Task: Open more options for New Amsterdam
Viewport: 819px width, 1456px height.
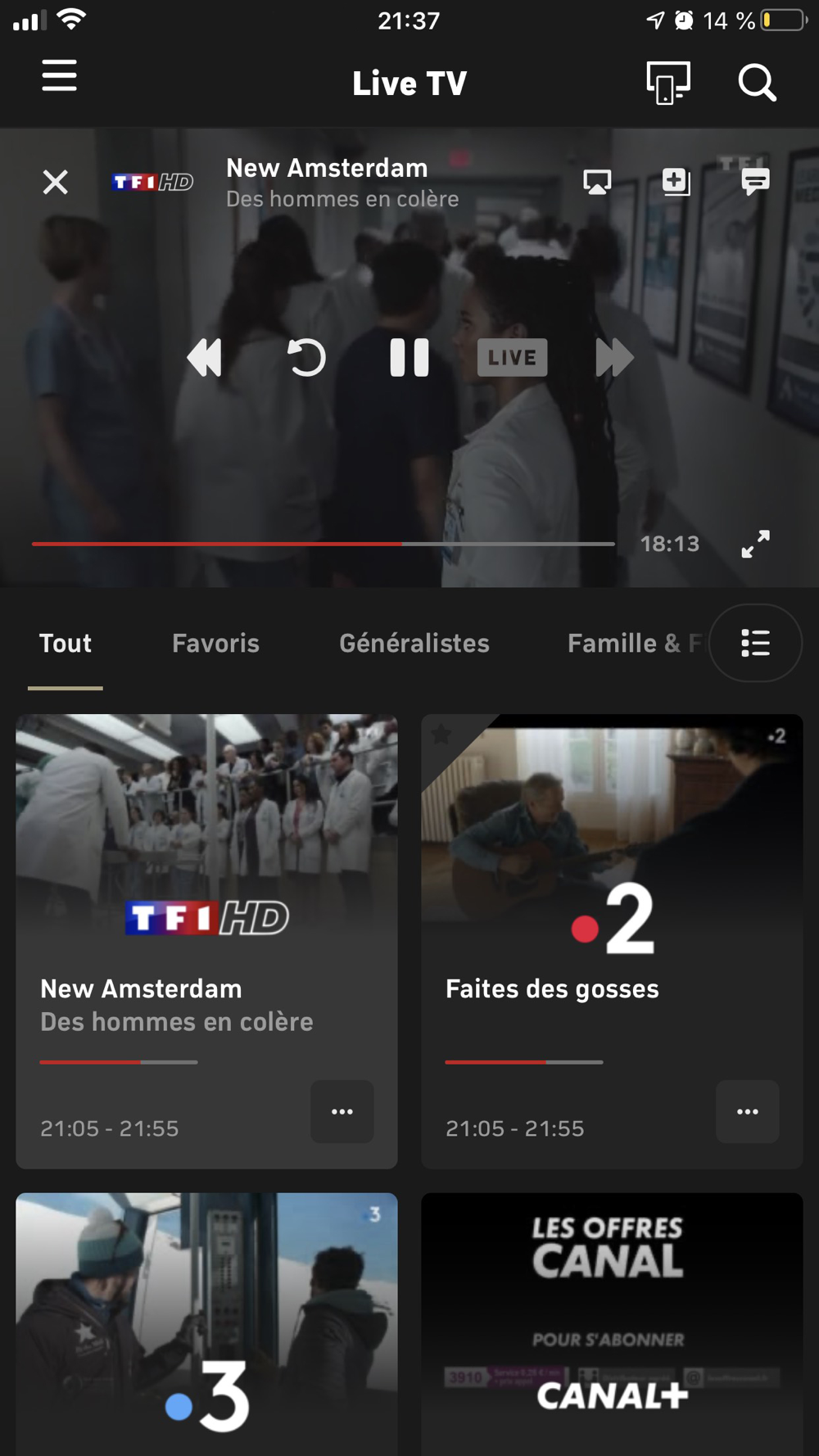Action: click(342, 1111)
